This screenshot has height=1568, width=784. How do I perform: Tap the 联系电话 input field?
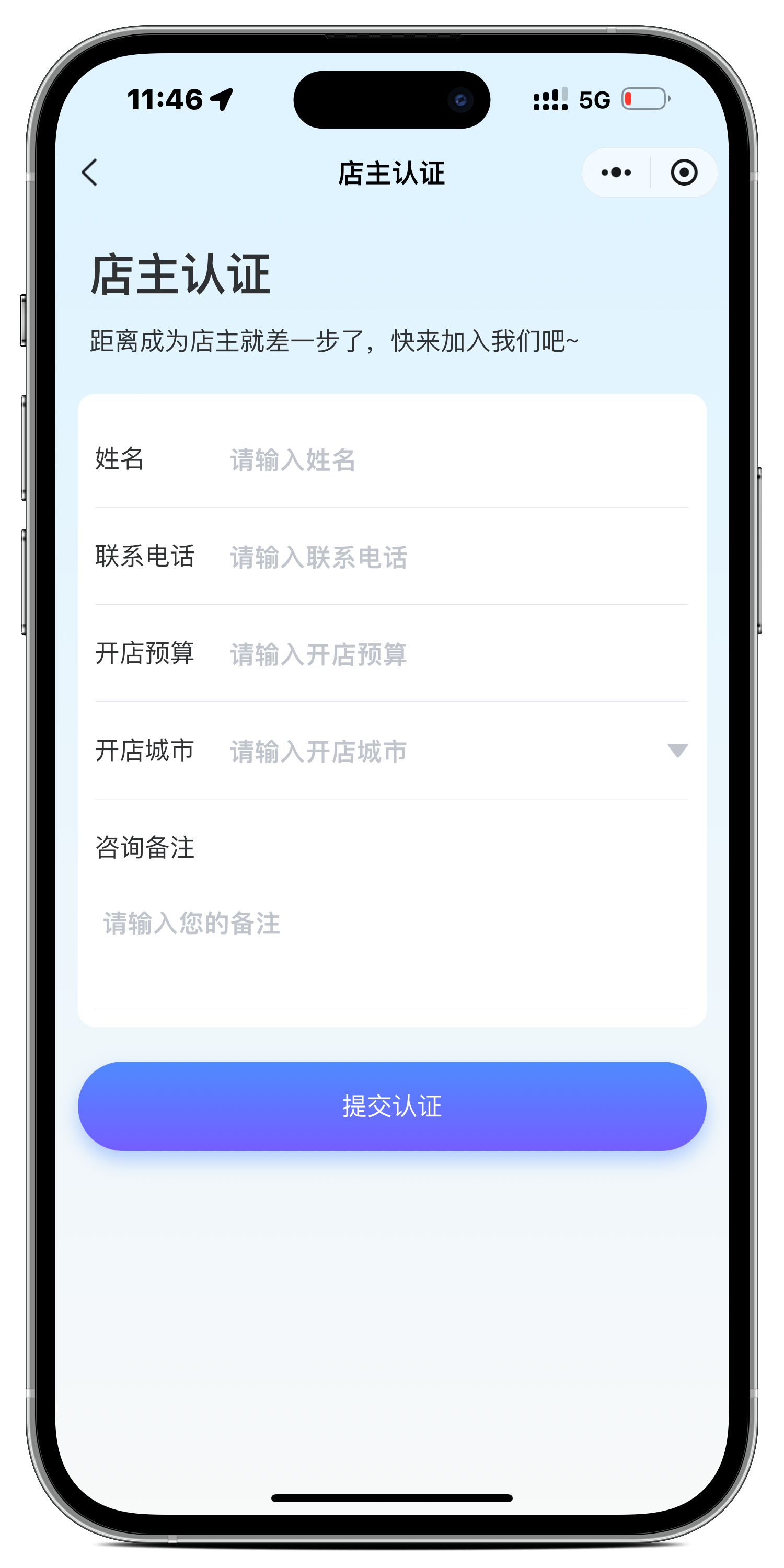[x=458, y=557]
